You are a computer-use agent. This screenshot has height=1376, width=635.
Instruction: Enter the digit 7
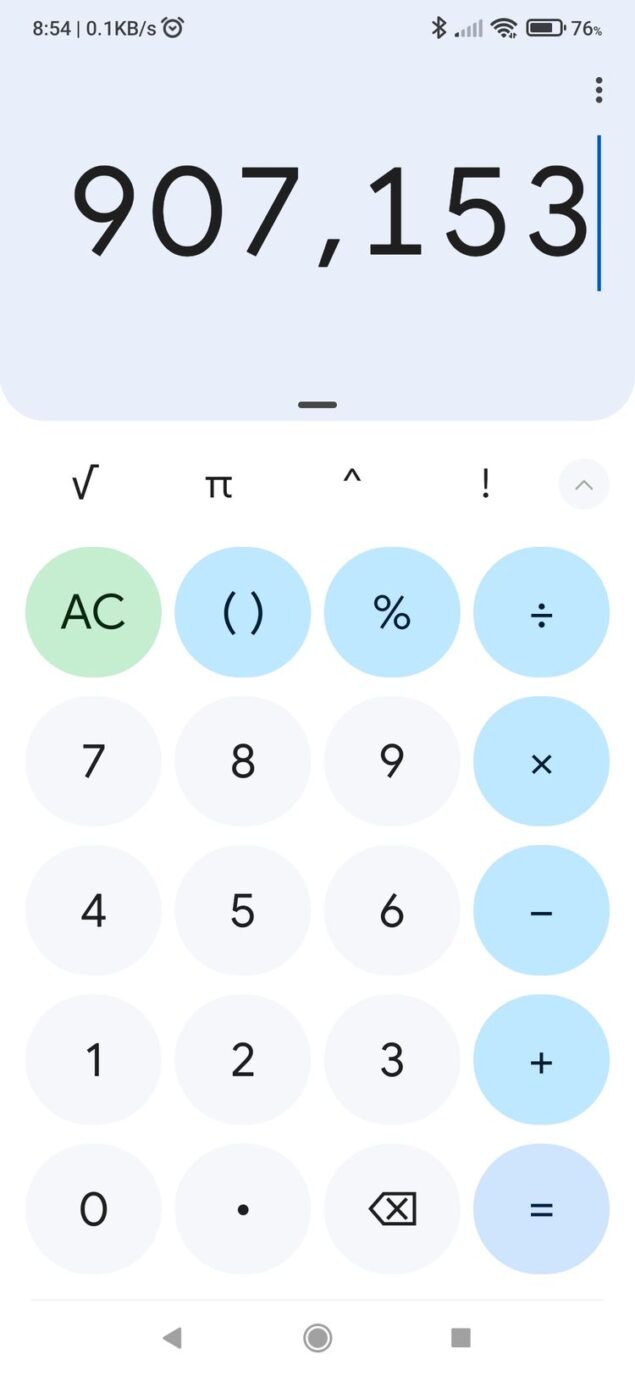click(x=93, y=762)
